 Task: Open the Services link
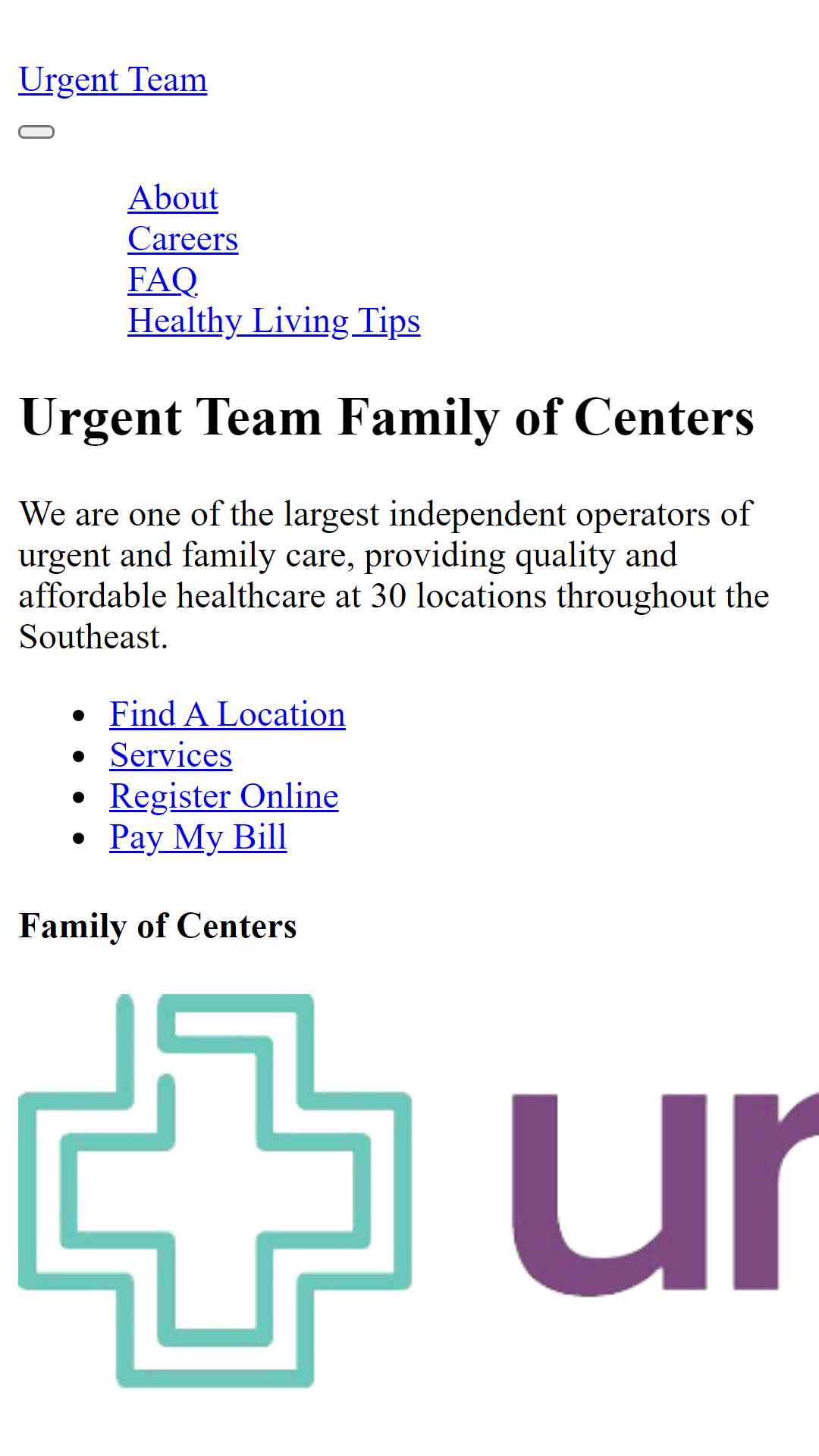click(x=171, y=755)
